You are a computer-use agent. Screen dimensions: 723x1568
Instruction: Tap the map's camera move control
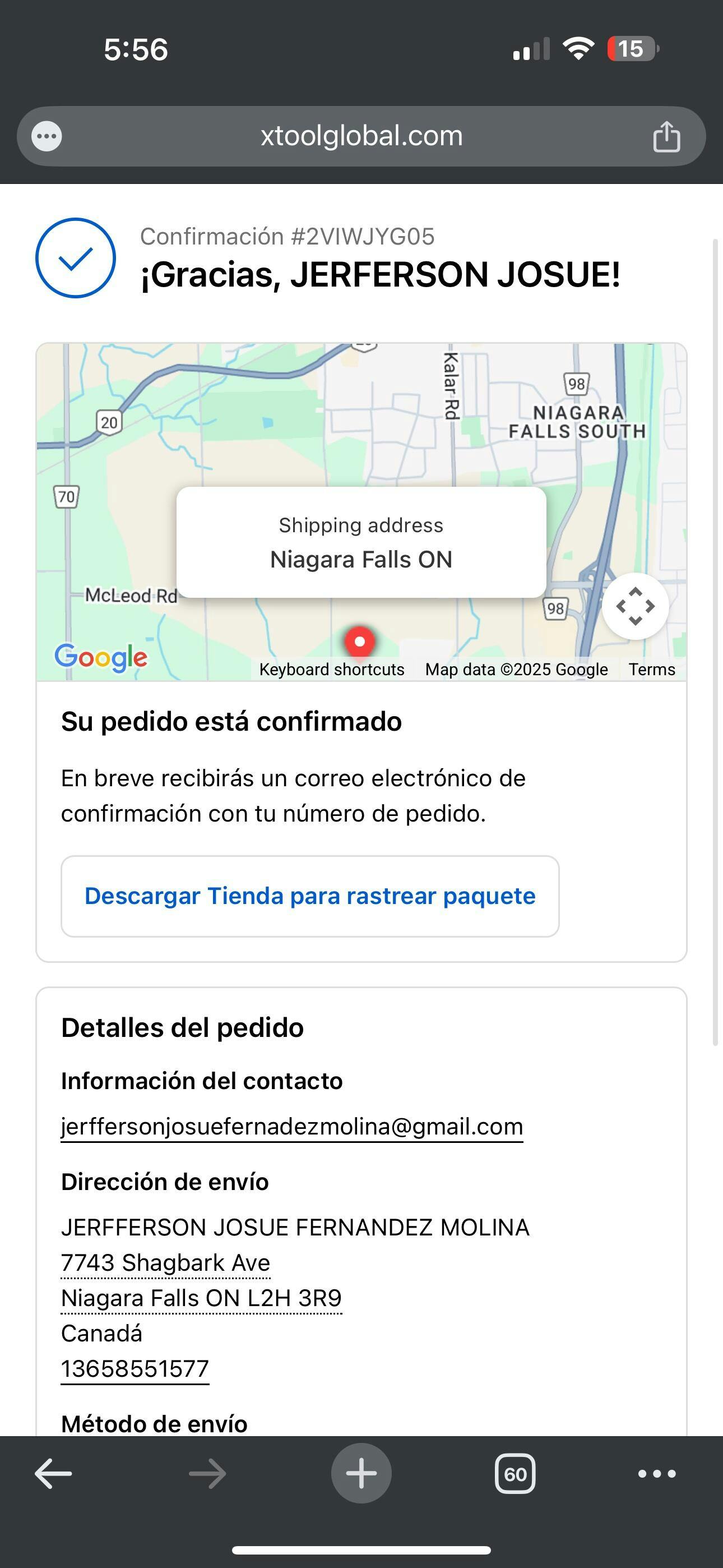[636, 606]
